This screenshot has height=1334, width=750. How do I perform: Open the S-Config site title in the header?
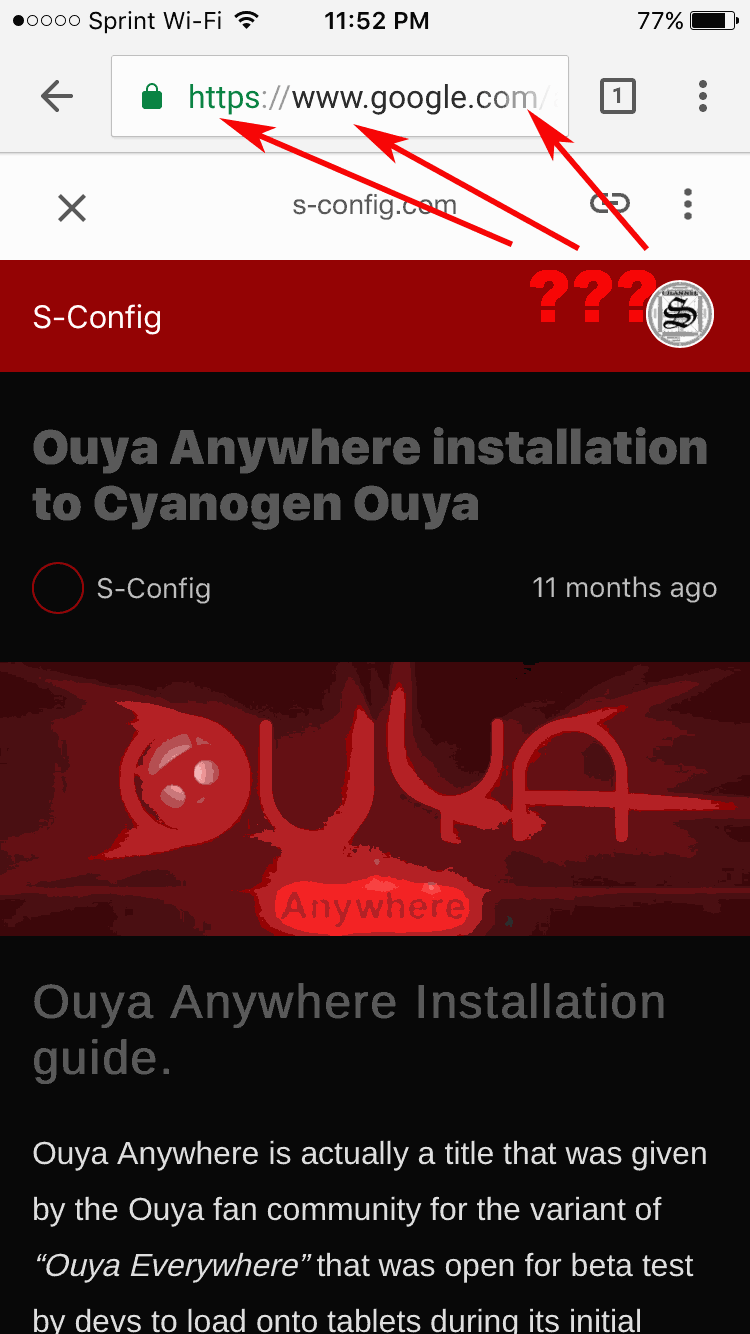97,317
